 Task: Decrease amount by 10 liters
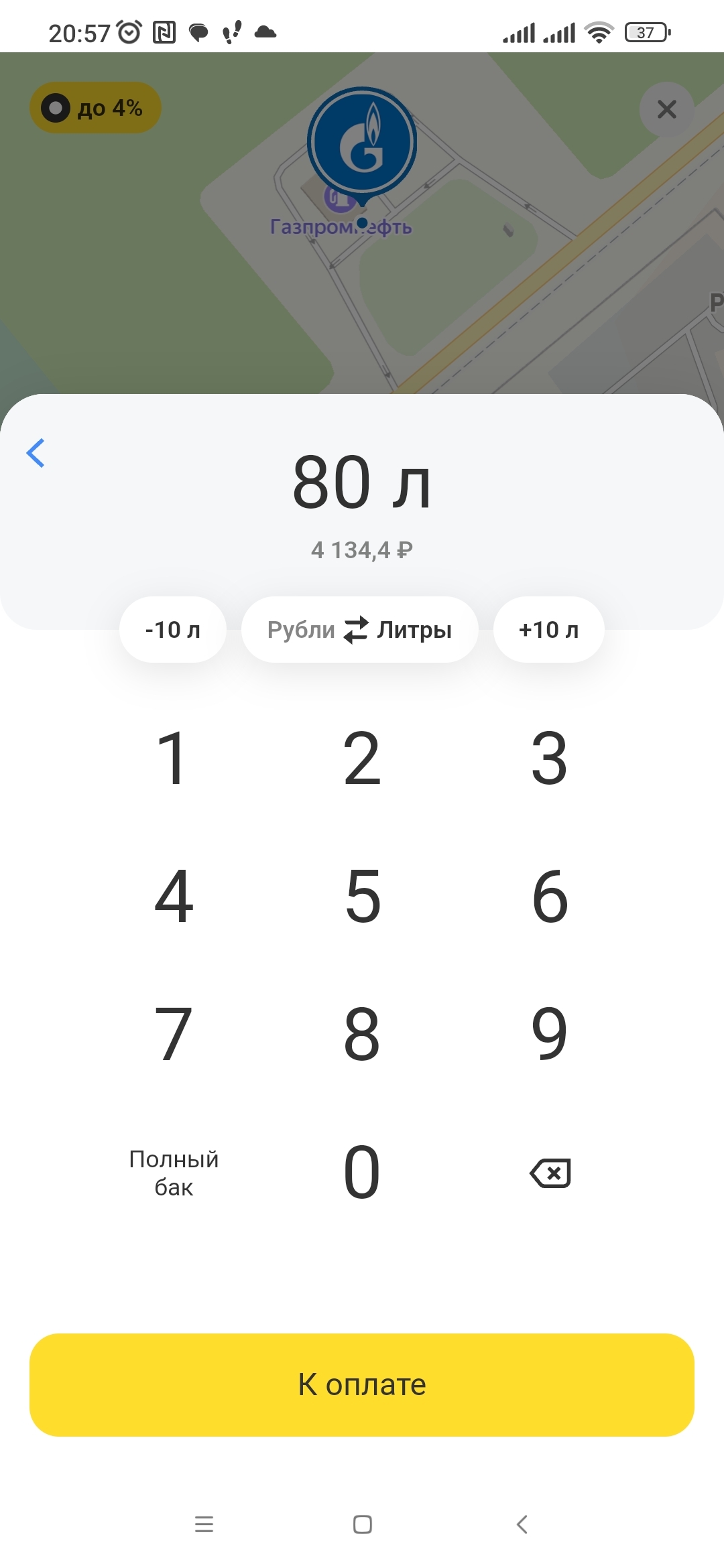point(173,630)
